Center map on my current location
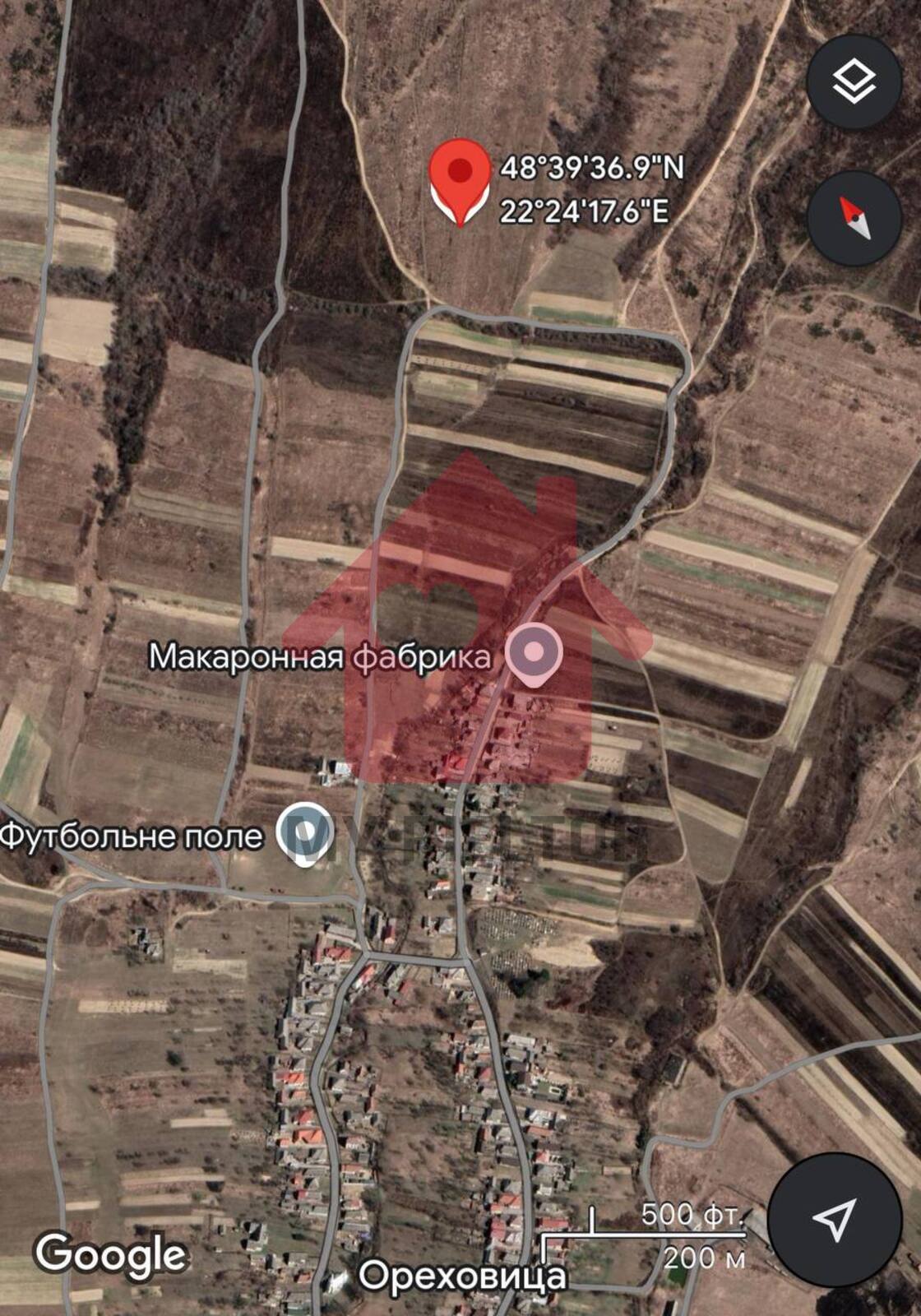The image size is (921, 1316). tap(834, 1219)
